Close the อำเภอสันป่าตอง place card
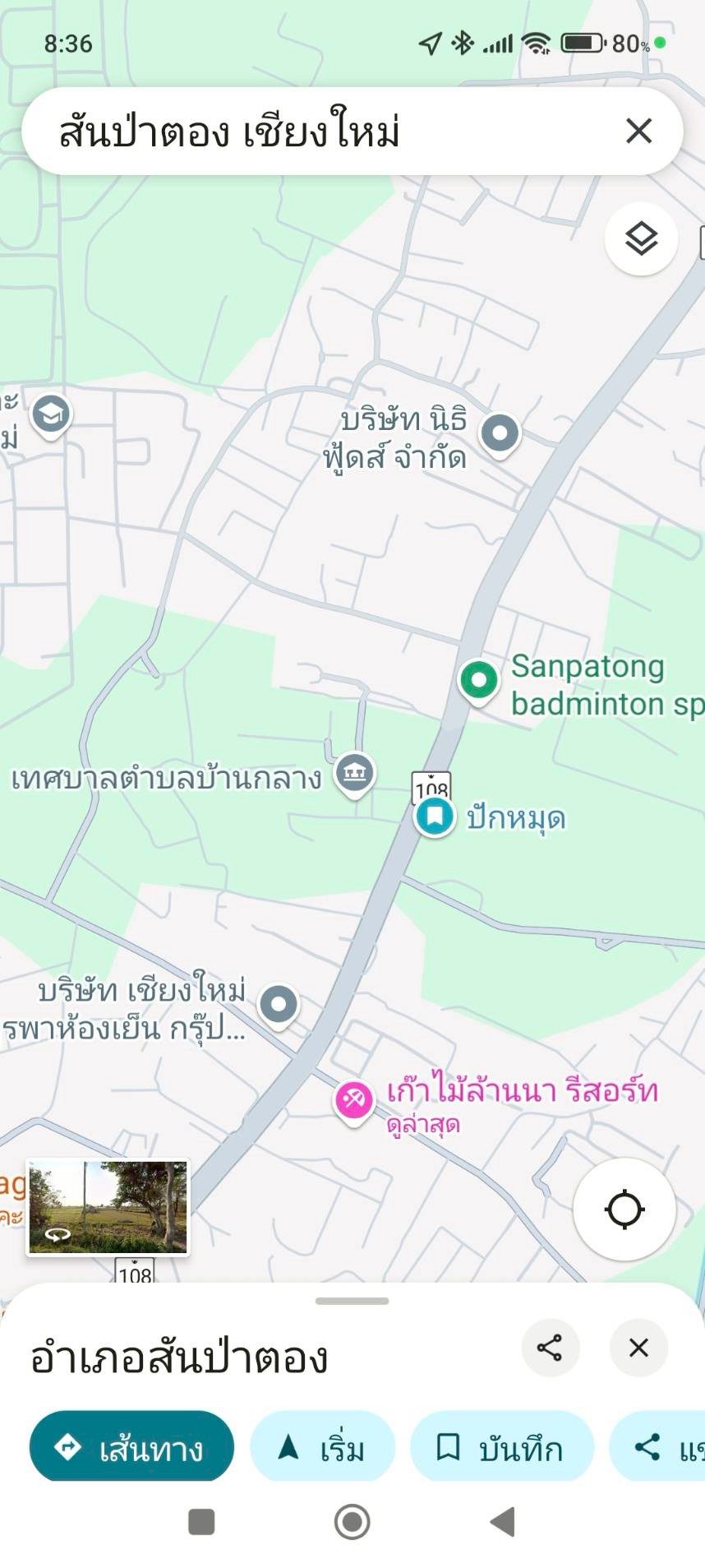This screenshot has height=1568, width=705. (638, 1348)
